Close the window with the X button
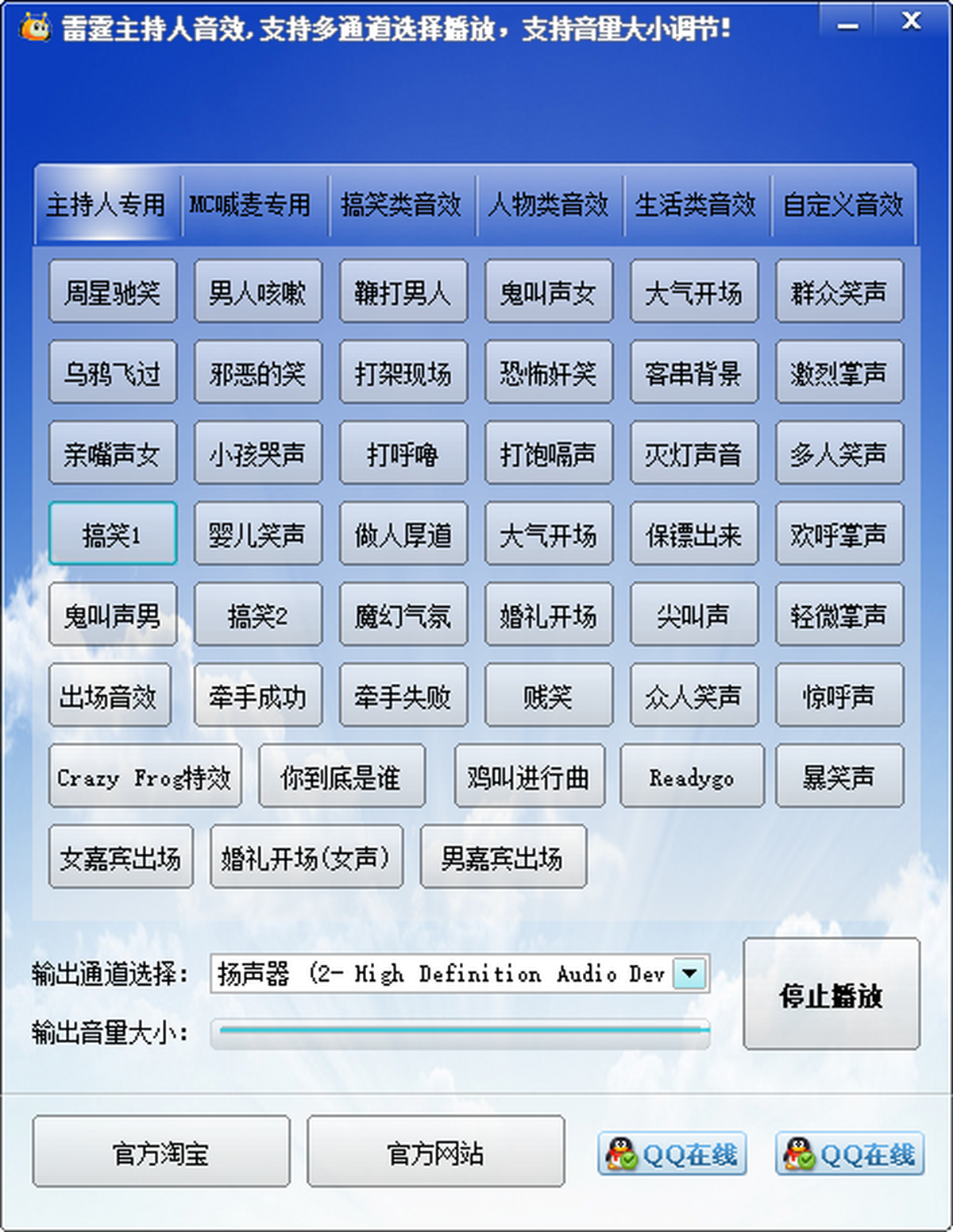 pos(910,22)
